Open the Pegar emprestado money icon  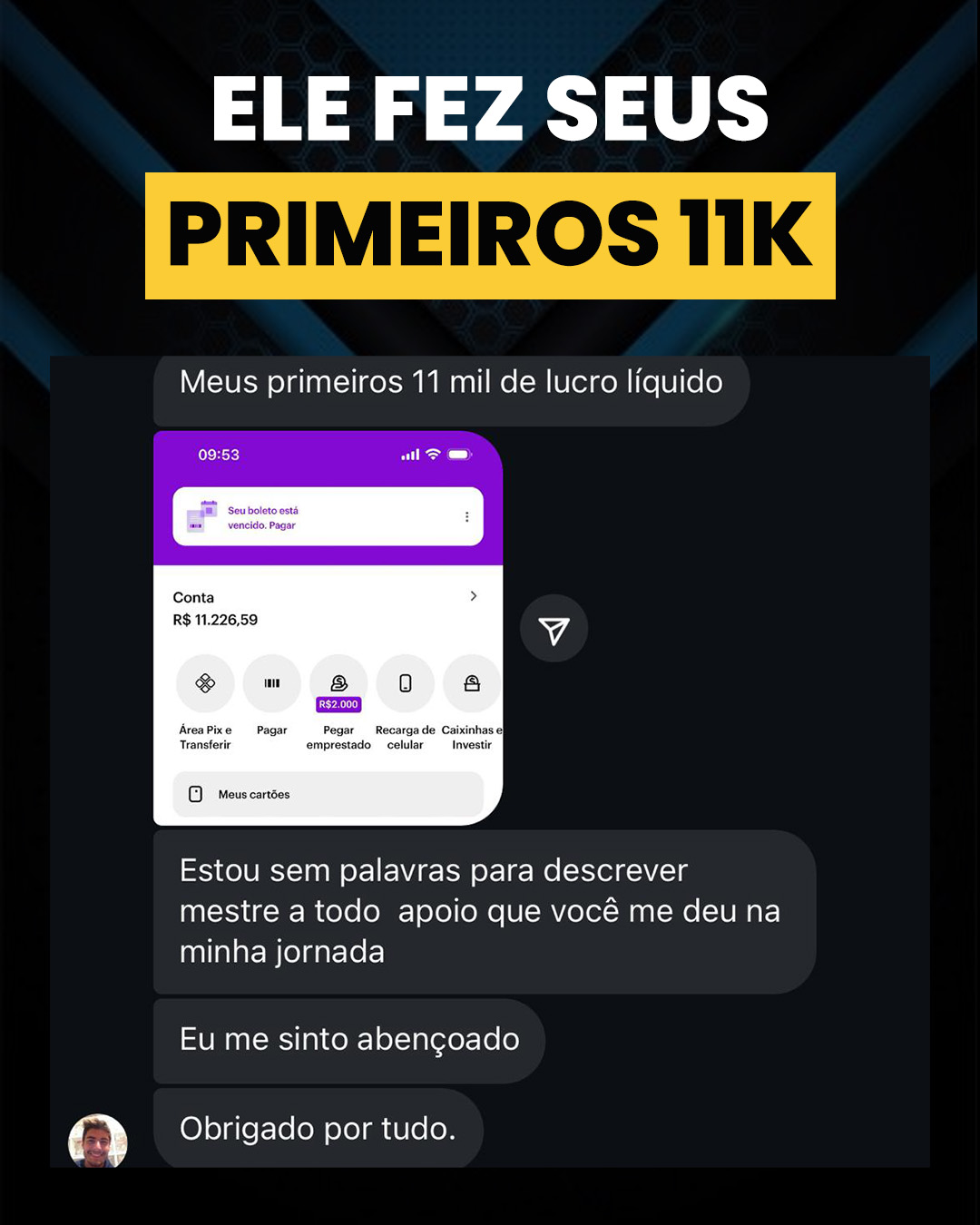[x=338, y=684]
